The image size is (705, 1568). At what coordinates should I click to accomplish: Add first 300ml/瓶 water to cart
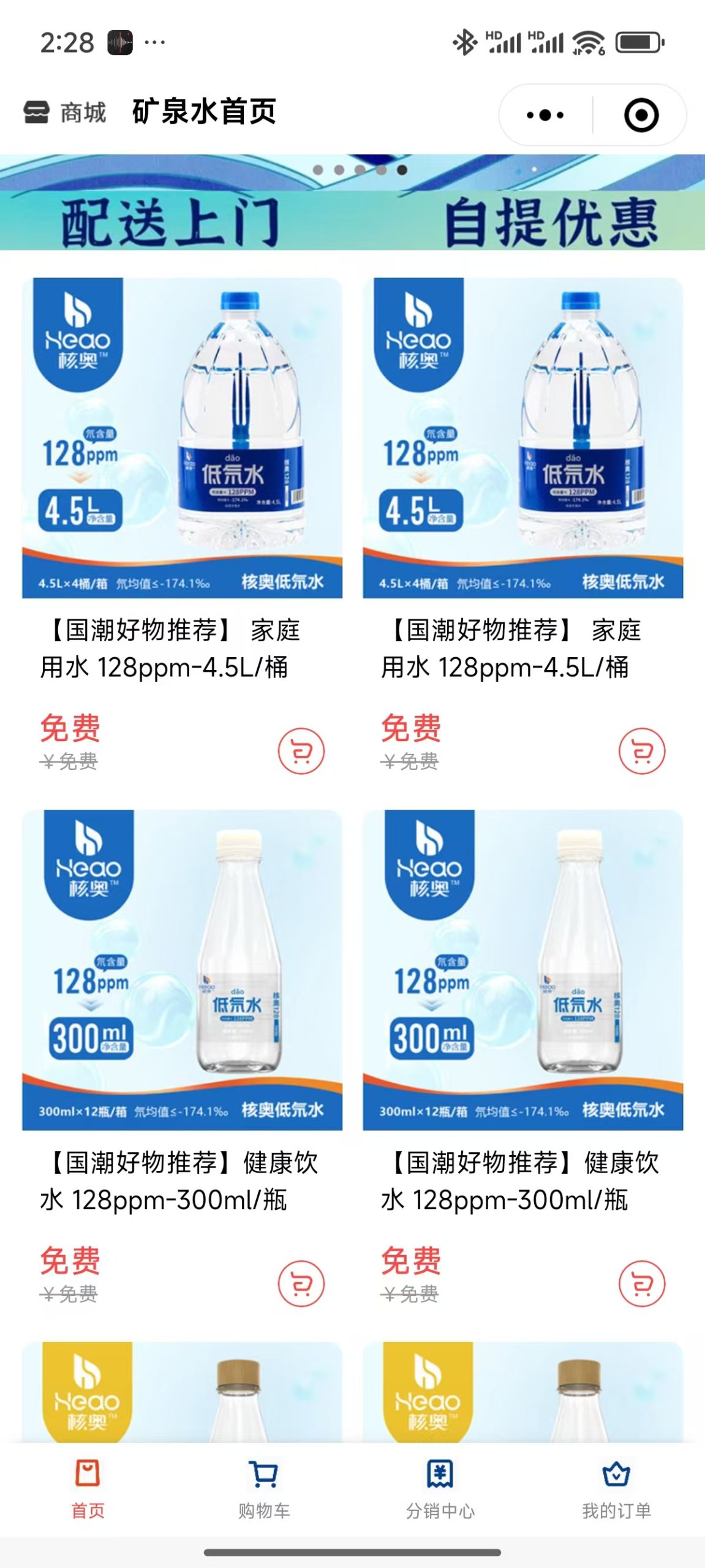pos(301,1283)
